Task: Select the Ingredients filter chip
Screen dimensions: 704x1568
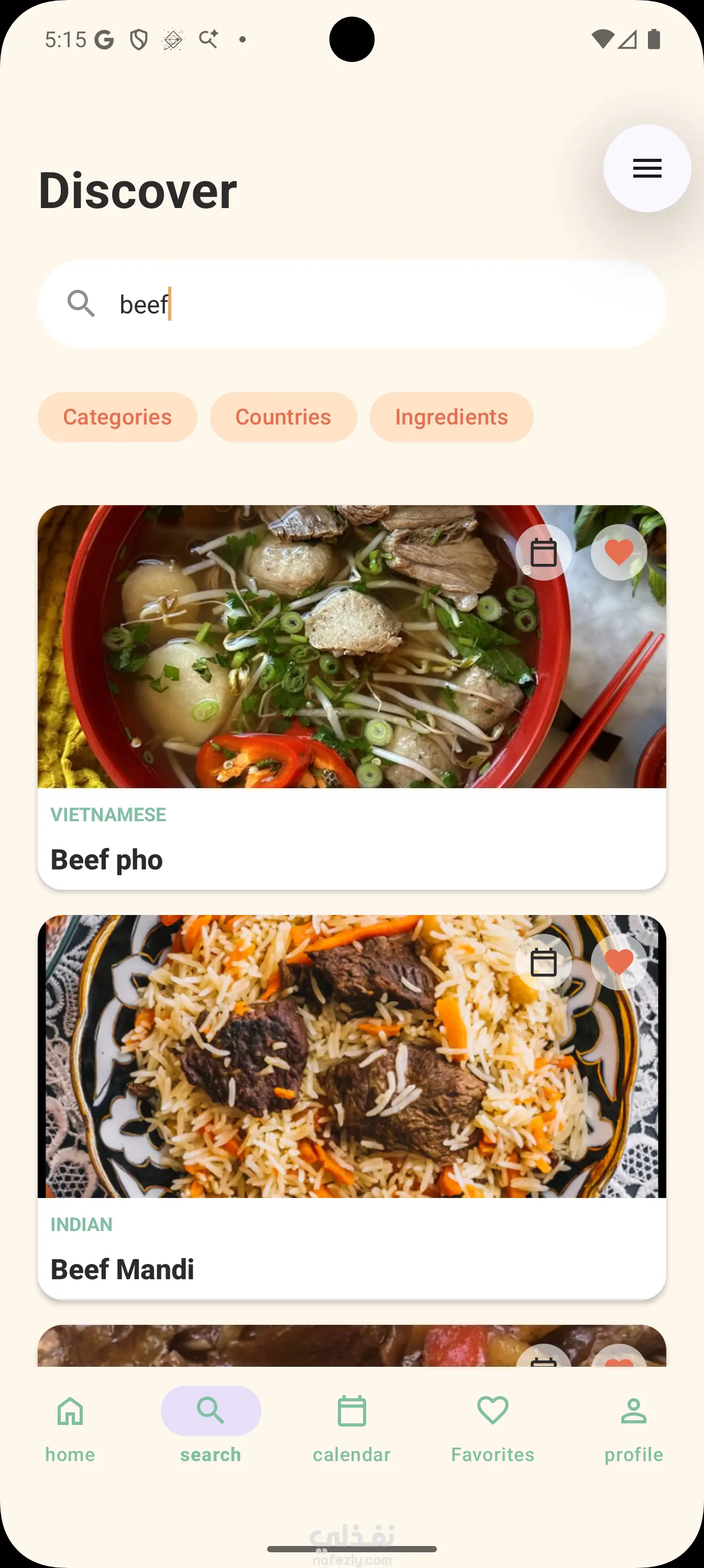Action: tap(451, 417)
